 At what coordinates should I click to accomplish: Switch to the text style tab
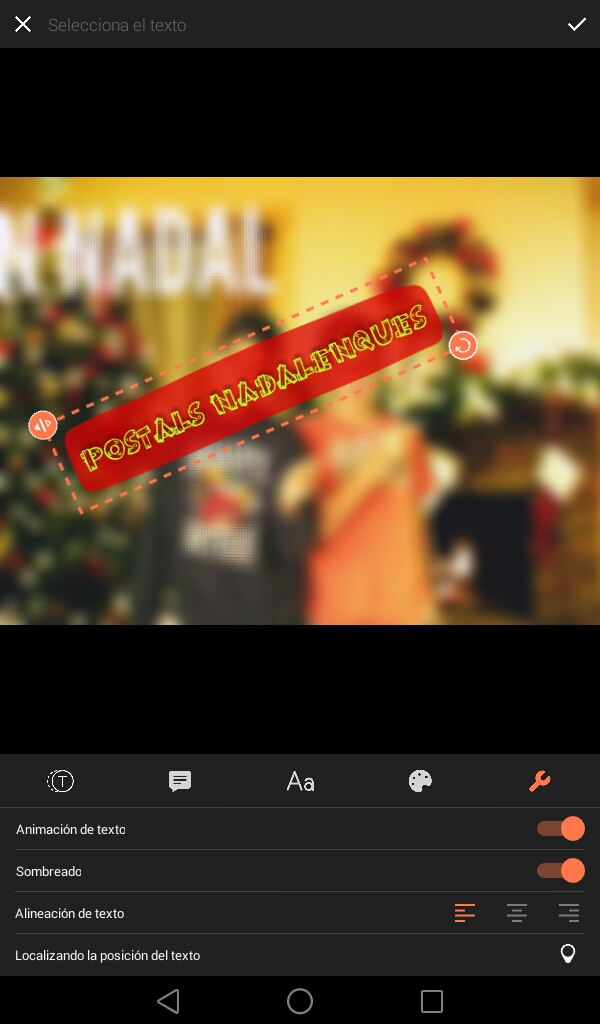[x=61, y=781]
